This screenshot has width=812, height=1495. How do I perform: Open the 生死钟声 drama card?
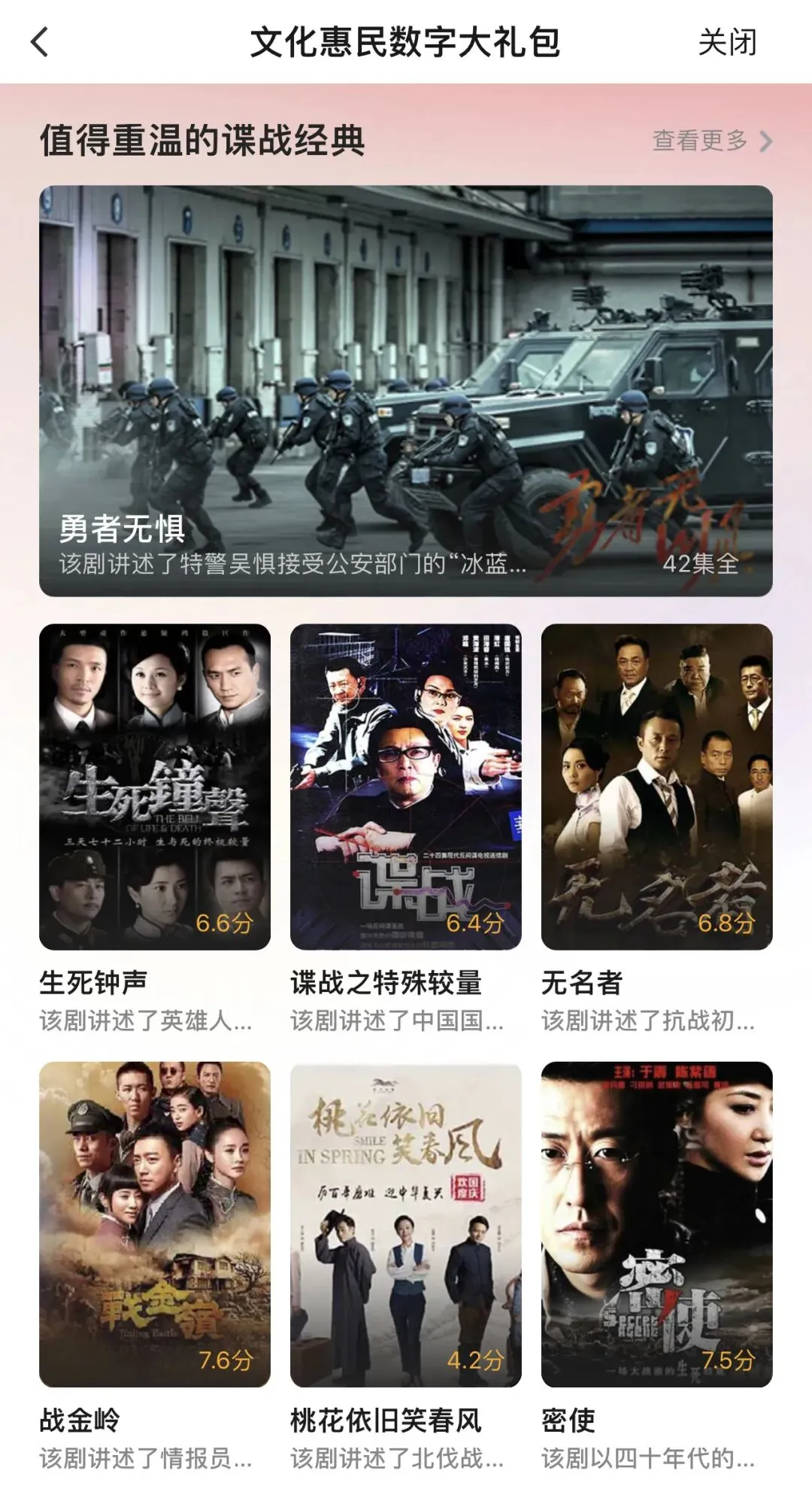pyautogui.click(x=155, y=787)
